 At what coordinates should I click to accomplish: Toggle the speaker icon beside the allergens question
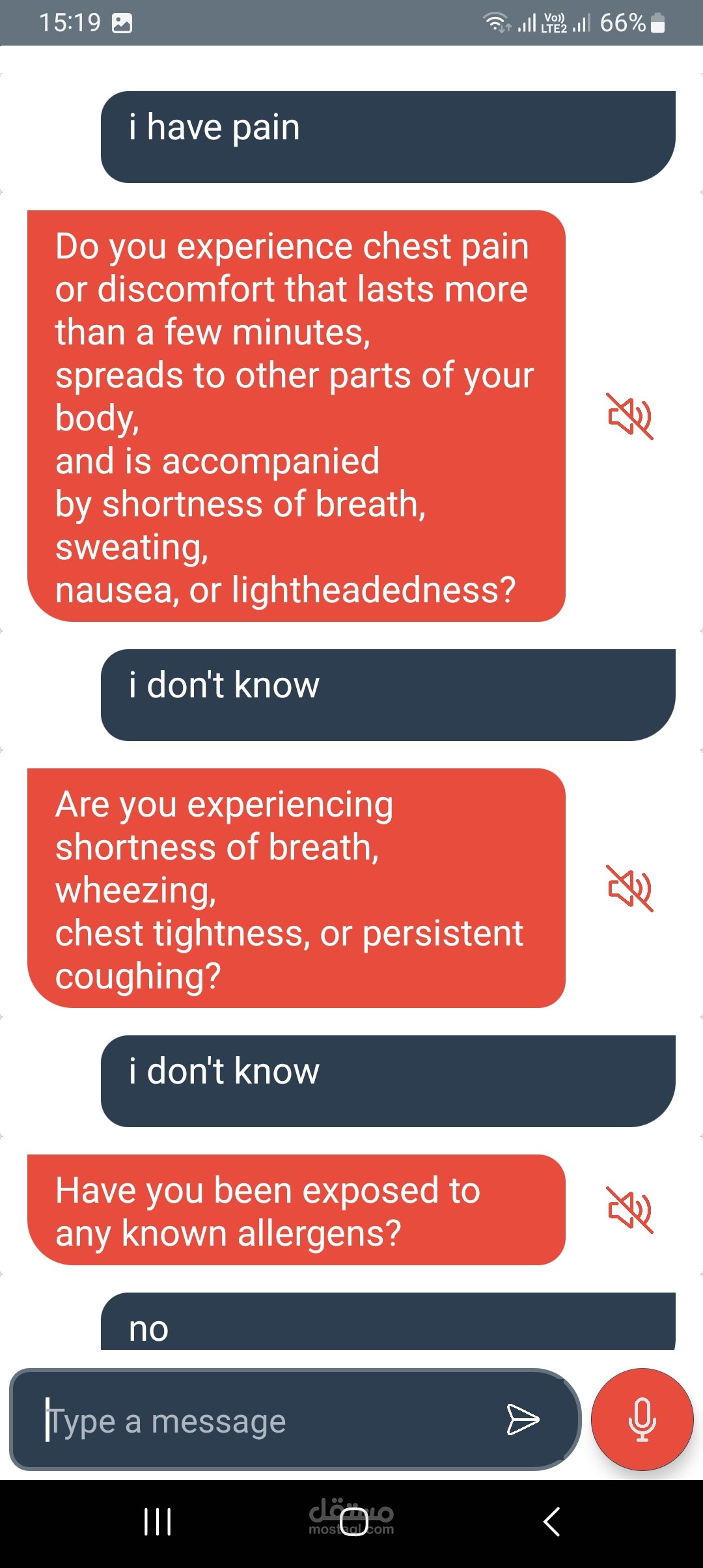[x=629, y=1210]
